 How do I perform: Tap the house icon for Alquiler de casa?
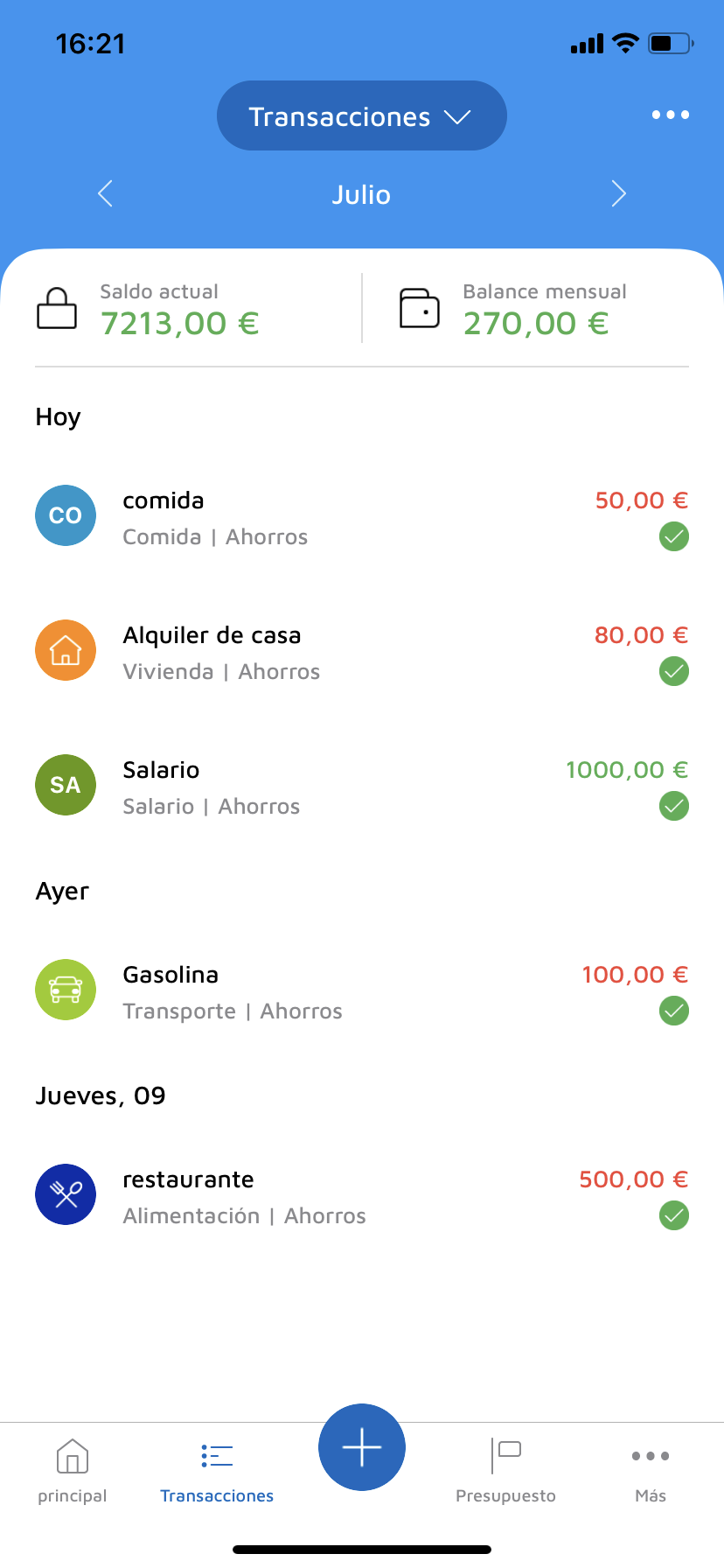coord(65,650)
